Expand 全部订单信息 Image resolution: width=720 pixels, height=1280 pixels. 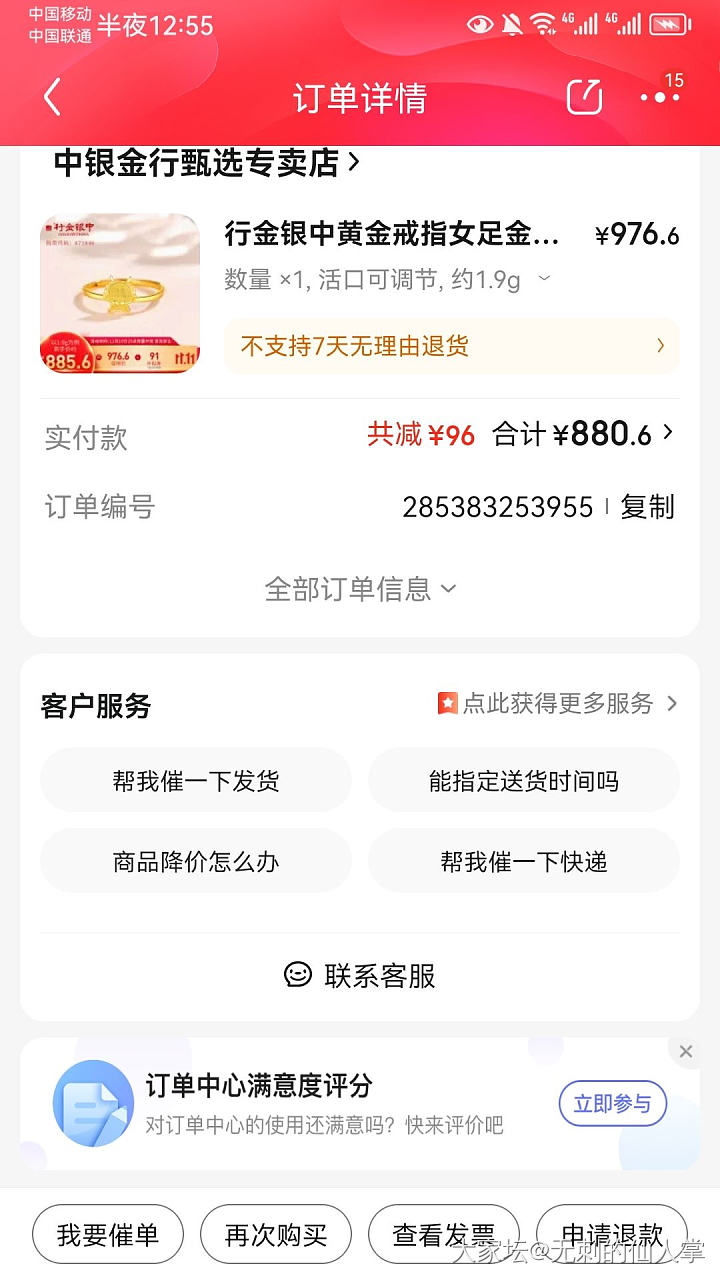click(360, 588)
